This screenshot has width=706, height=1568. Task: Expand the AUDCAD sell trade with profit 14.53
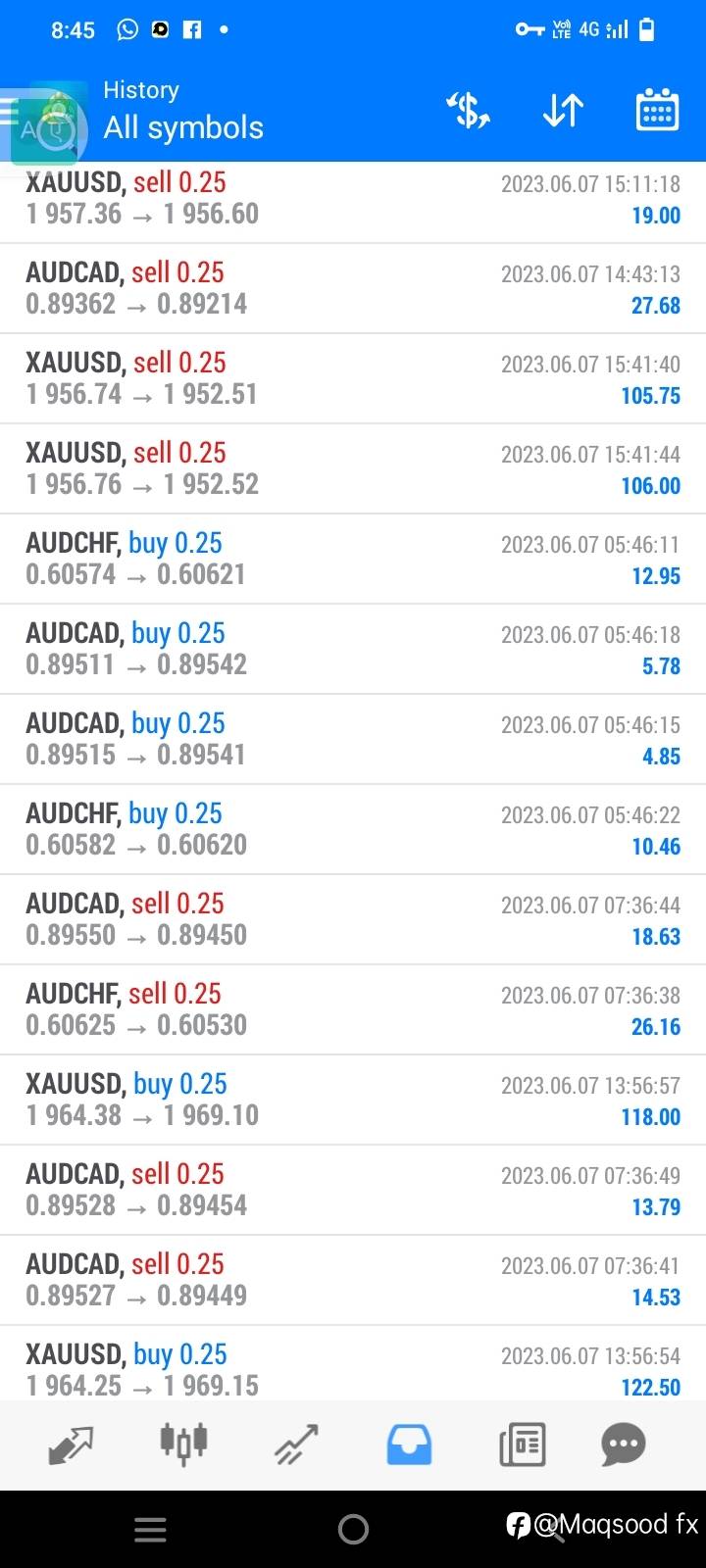coord(353,1280)
